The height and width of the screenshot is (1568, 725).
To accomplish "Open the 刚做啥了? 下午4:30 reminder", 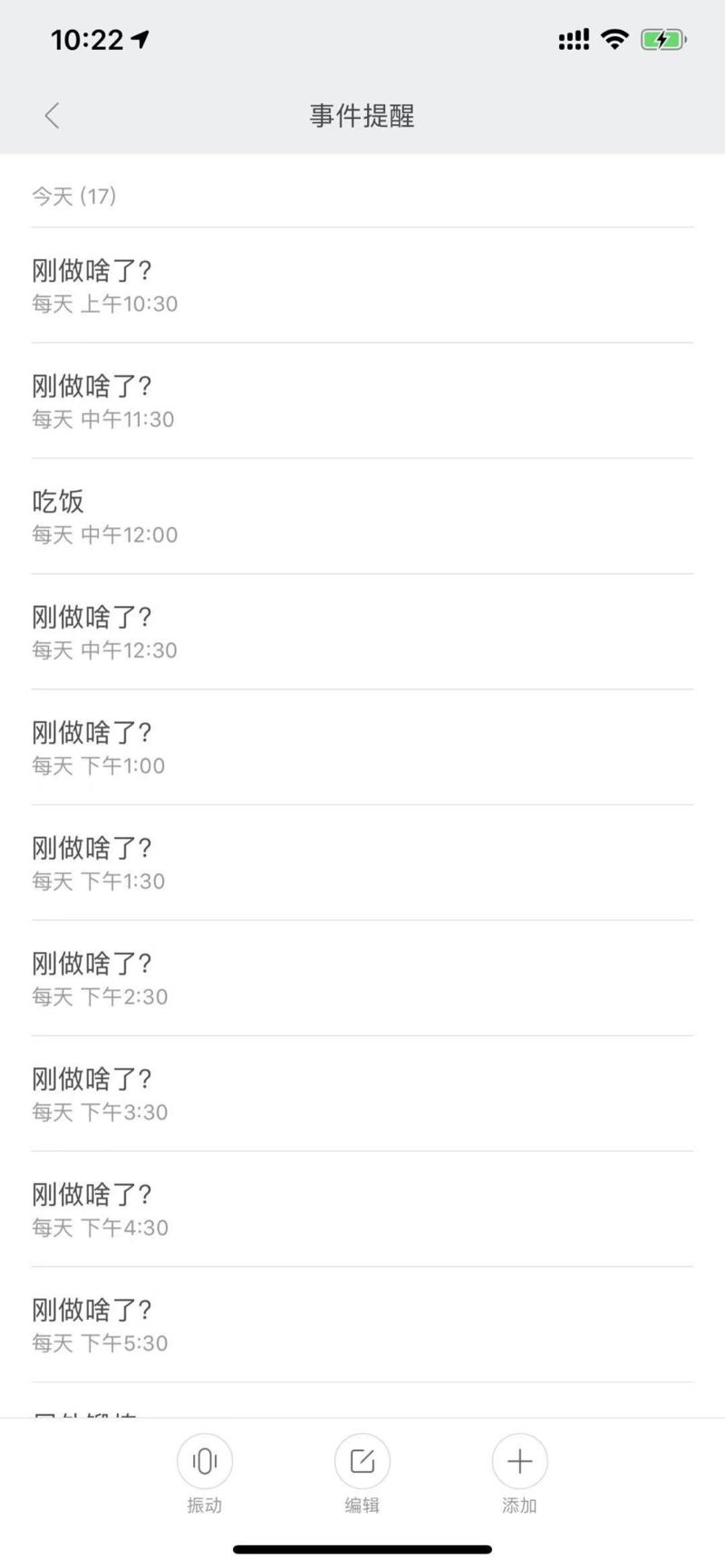I will (362, 1209).
